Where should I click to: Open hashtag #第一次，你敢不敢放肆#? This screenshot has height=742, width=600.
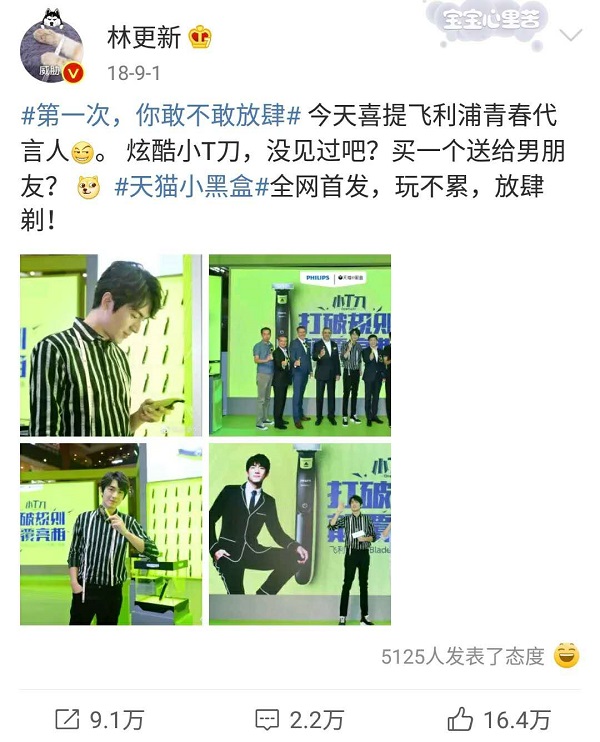point(161,113)
